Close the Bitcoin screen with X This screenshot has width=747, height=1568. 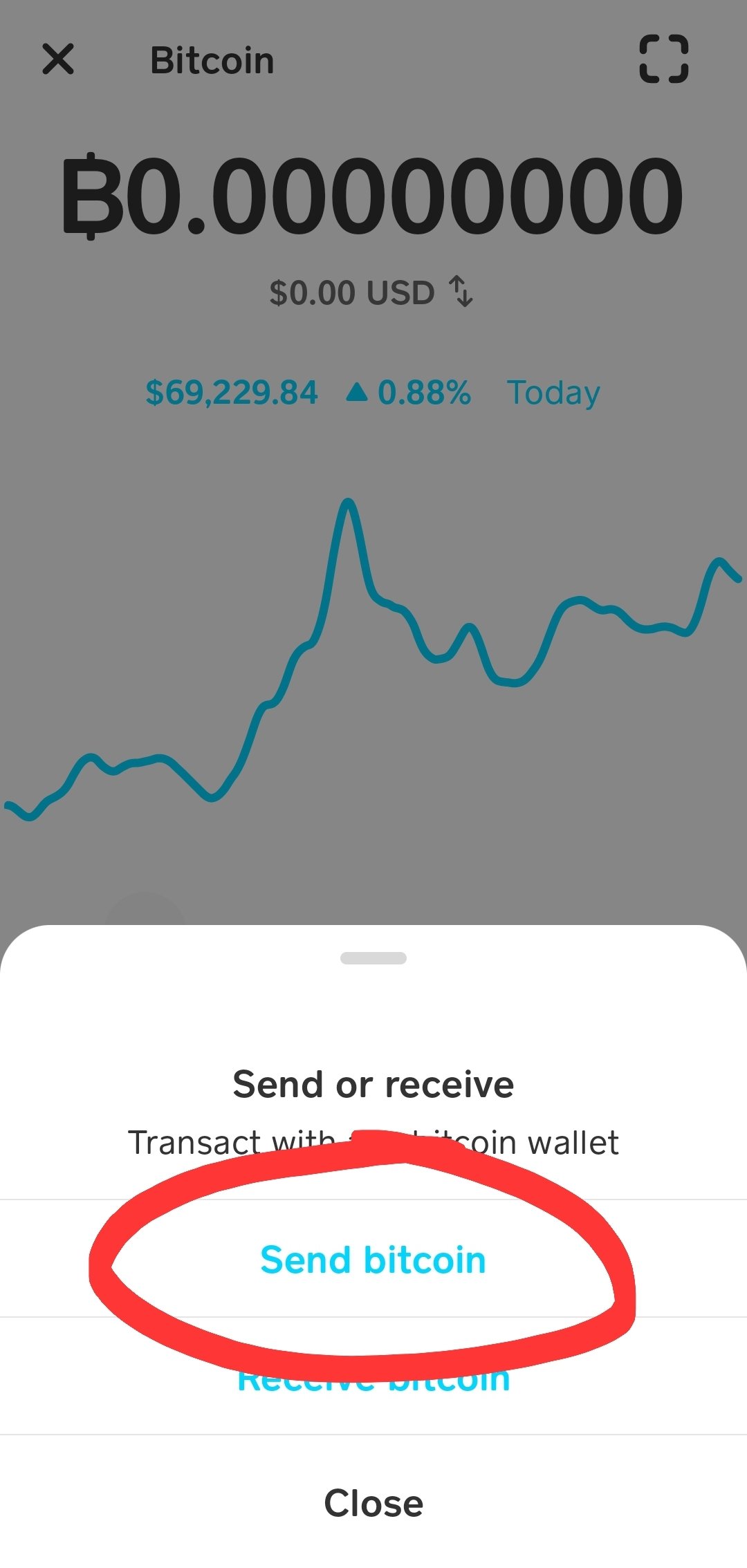58,59
